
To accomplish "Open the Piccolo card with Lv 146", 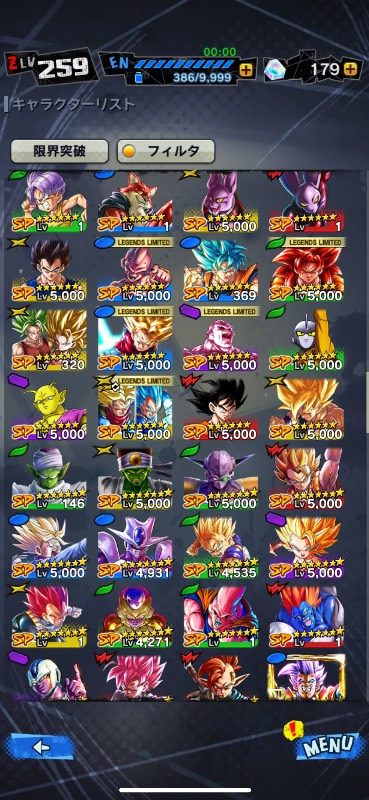I will point(49,477).
